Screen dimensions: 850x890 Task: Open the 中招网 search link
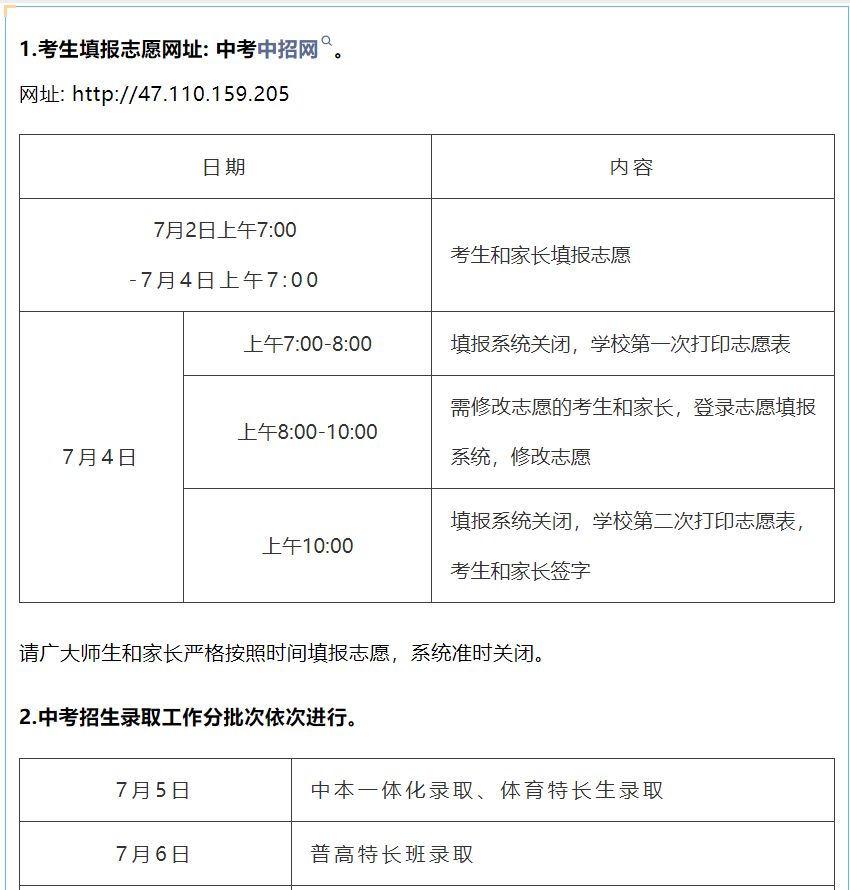click(288, 49)
